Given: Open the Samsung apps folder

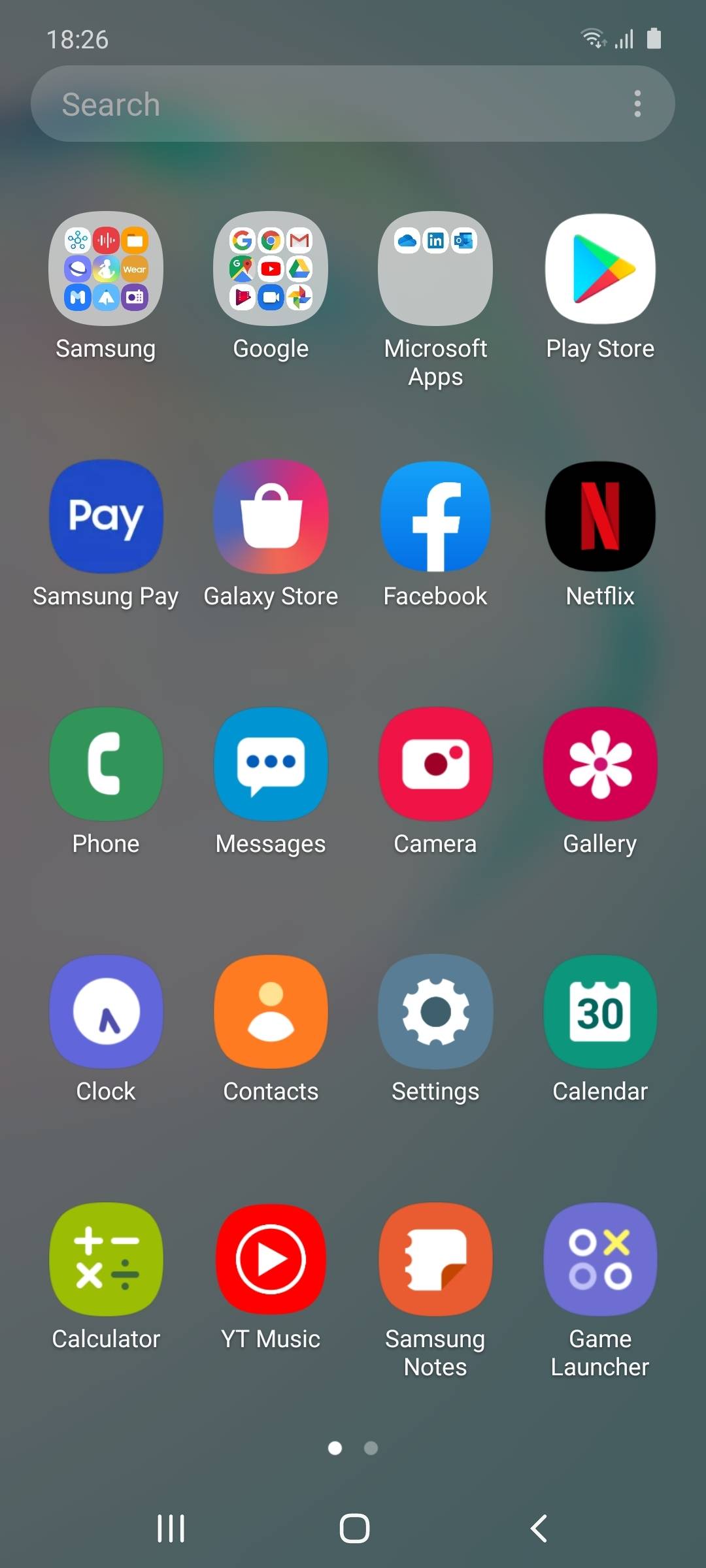Looking at the screenshot, I should tap(106, 269).
